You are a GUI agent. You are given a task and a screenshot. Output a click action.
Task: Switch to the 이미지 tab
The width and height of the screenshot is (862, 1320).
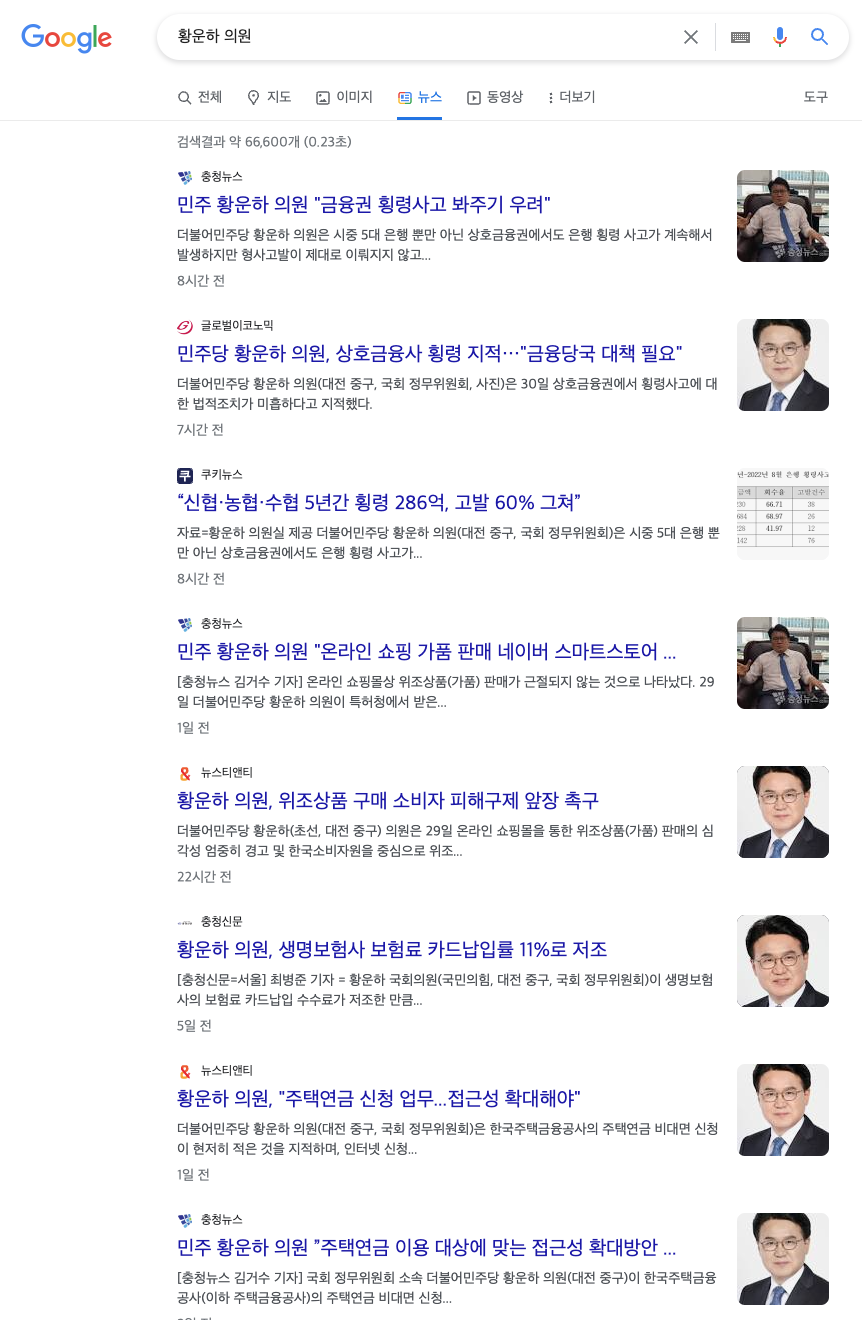[x=344, y=97]
